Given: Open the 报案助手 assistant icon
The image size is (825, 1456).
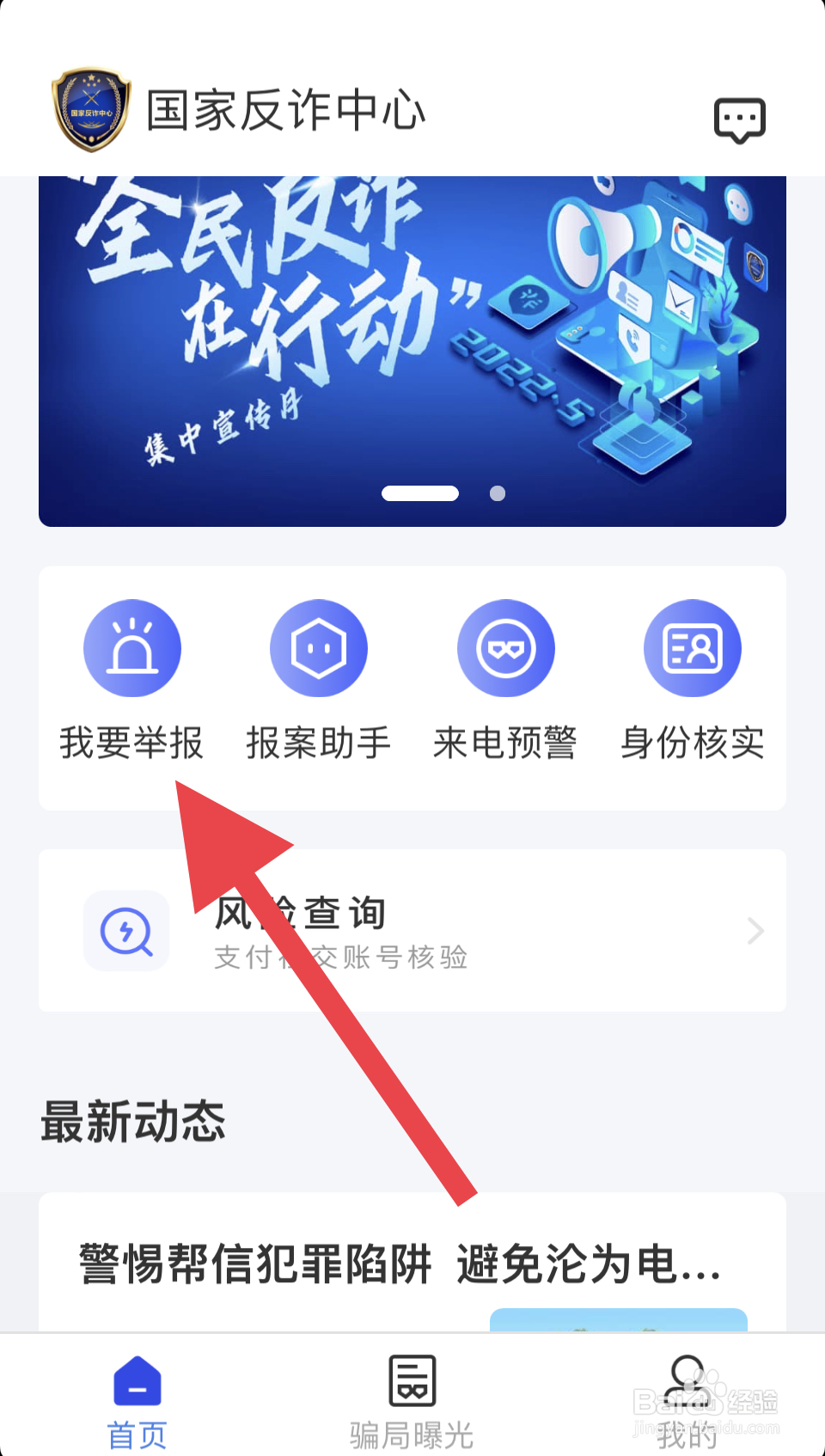Looking at the screenshot, I should pos(319,648).
